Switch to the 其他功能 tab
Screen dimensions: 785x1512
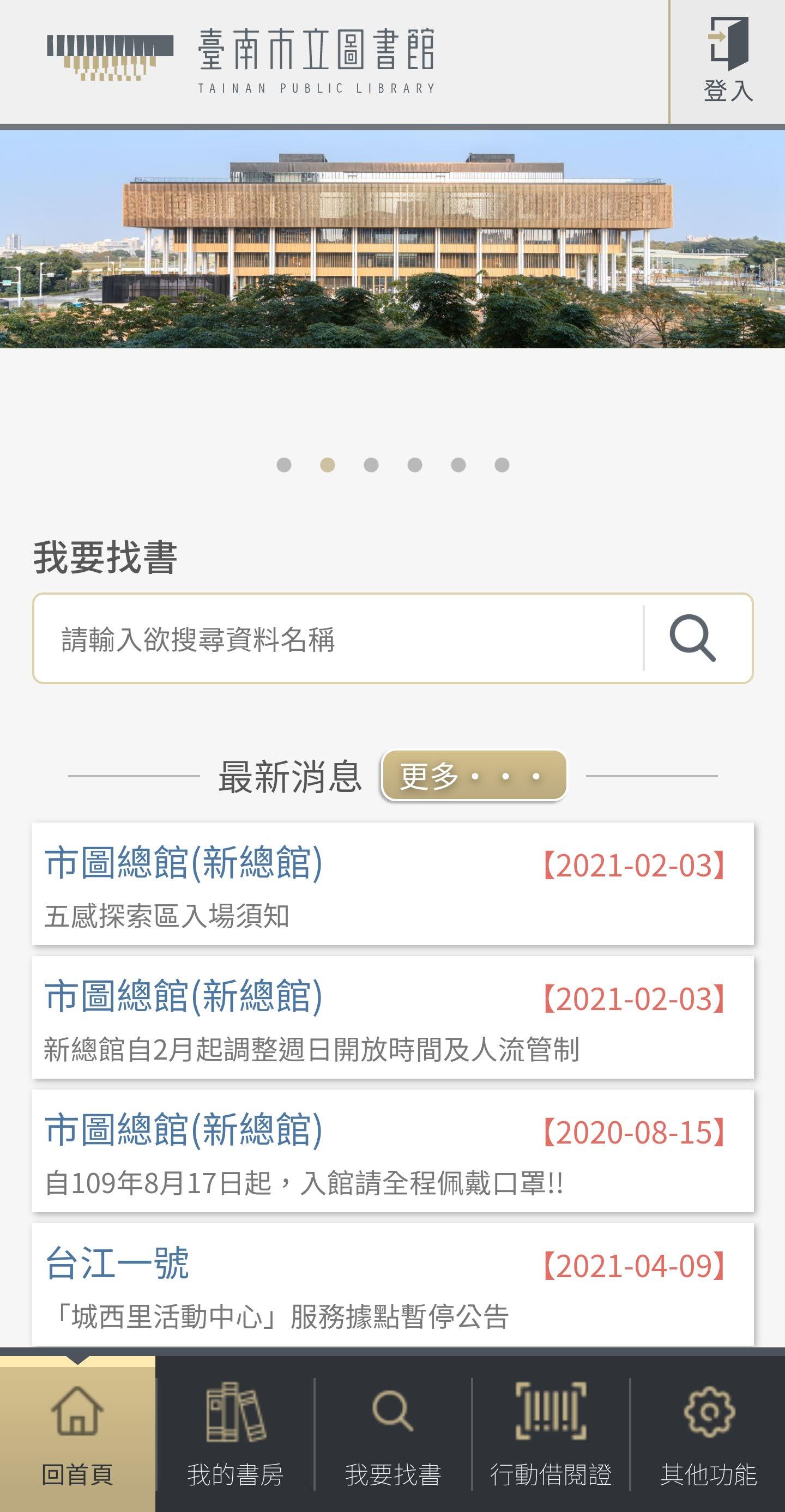(x=708, y=1432)
